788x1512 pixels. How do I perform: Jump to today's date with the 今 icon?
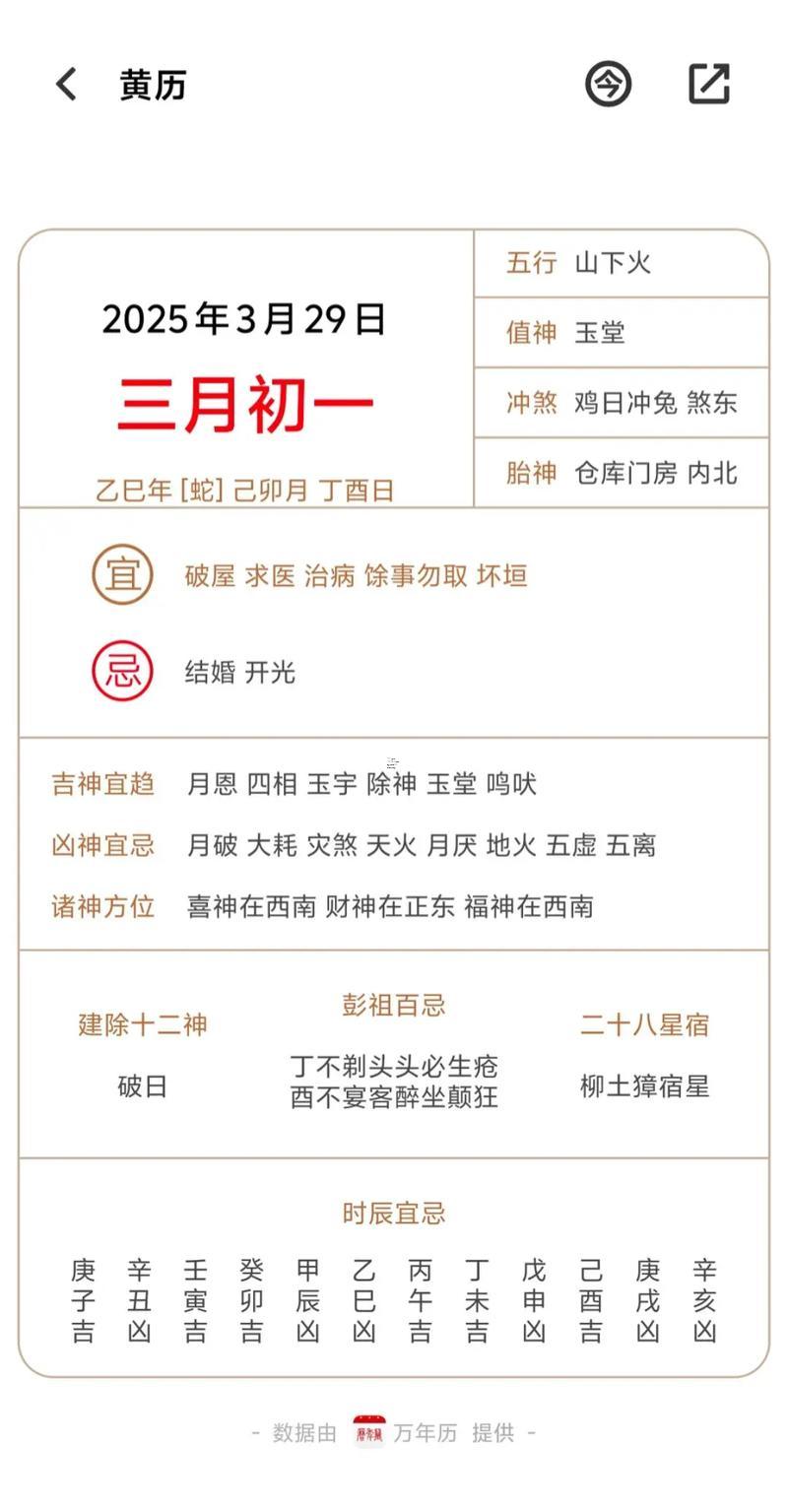(608, 85)
